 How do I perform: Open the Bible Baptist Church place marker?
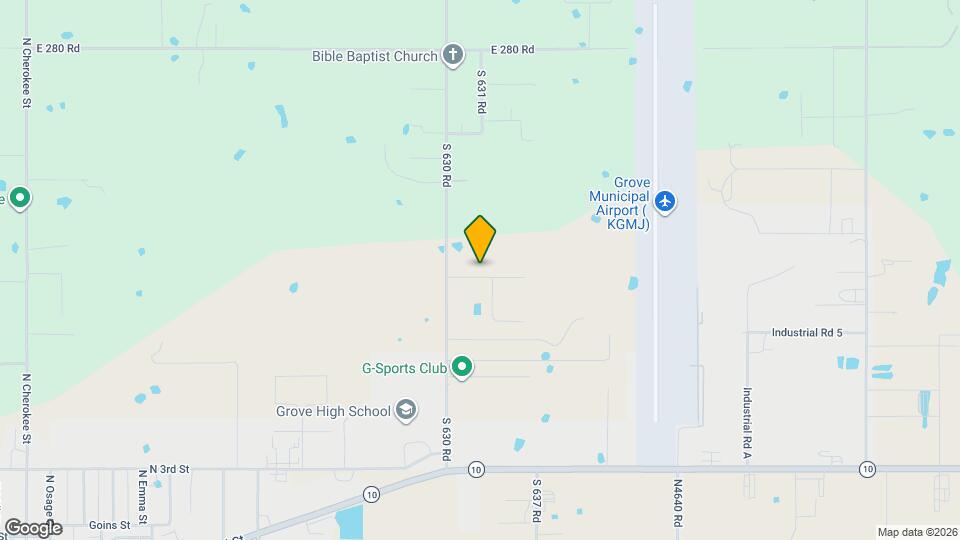coord(453,55)
